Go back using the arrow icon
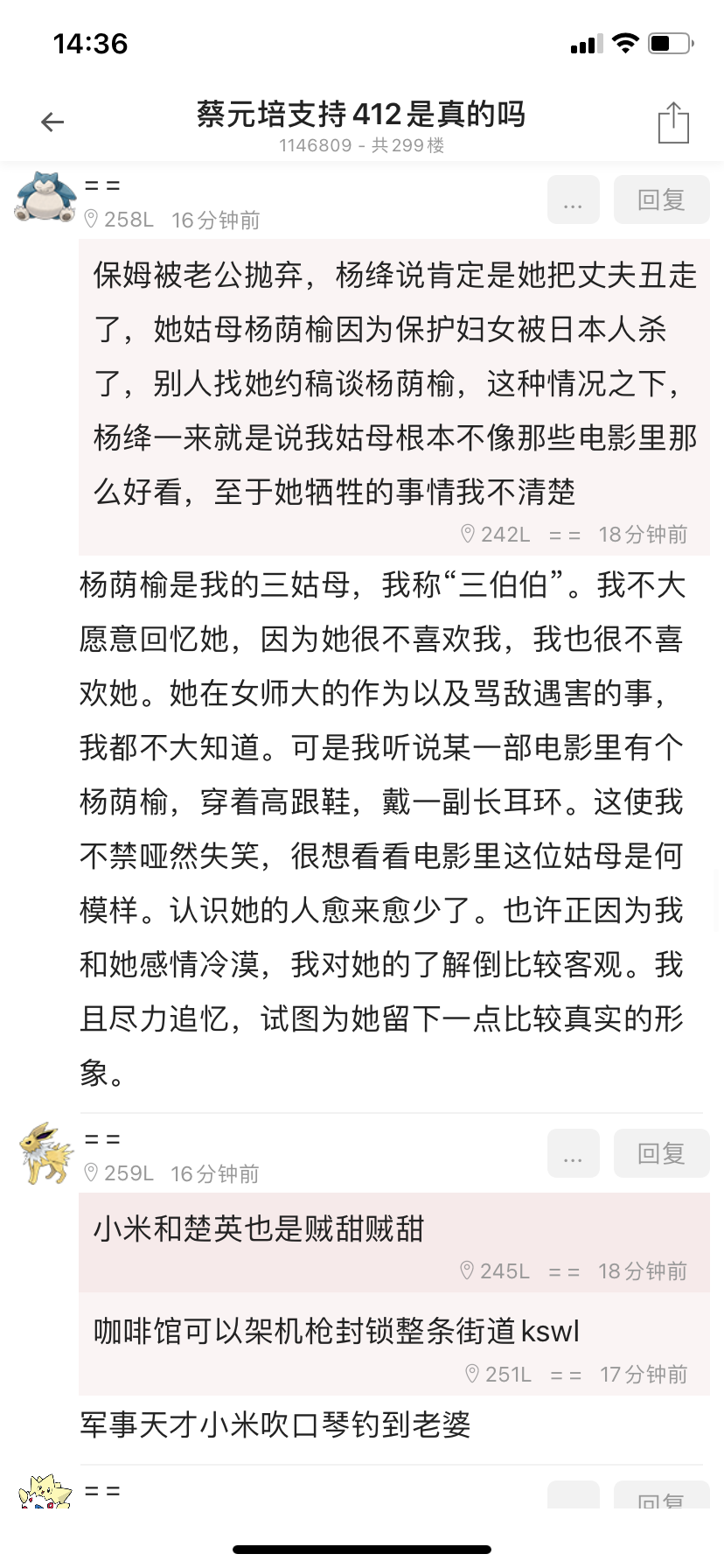The image size is (724, 1568). [52, 122]
